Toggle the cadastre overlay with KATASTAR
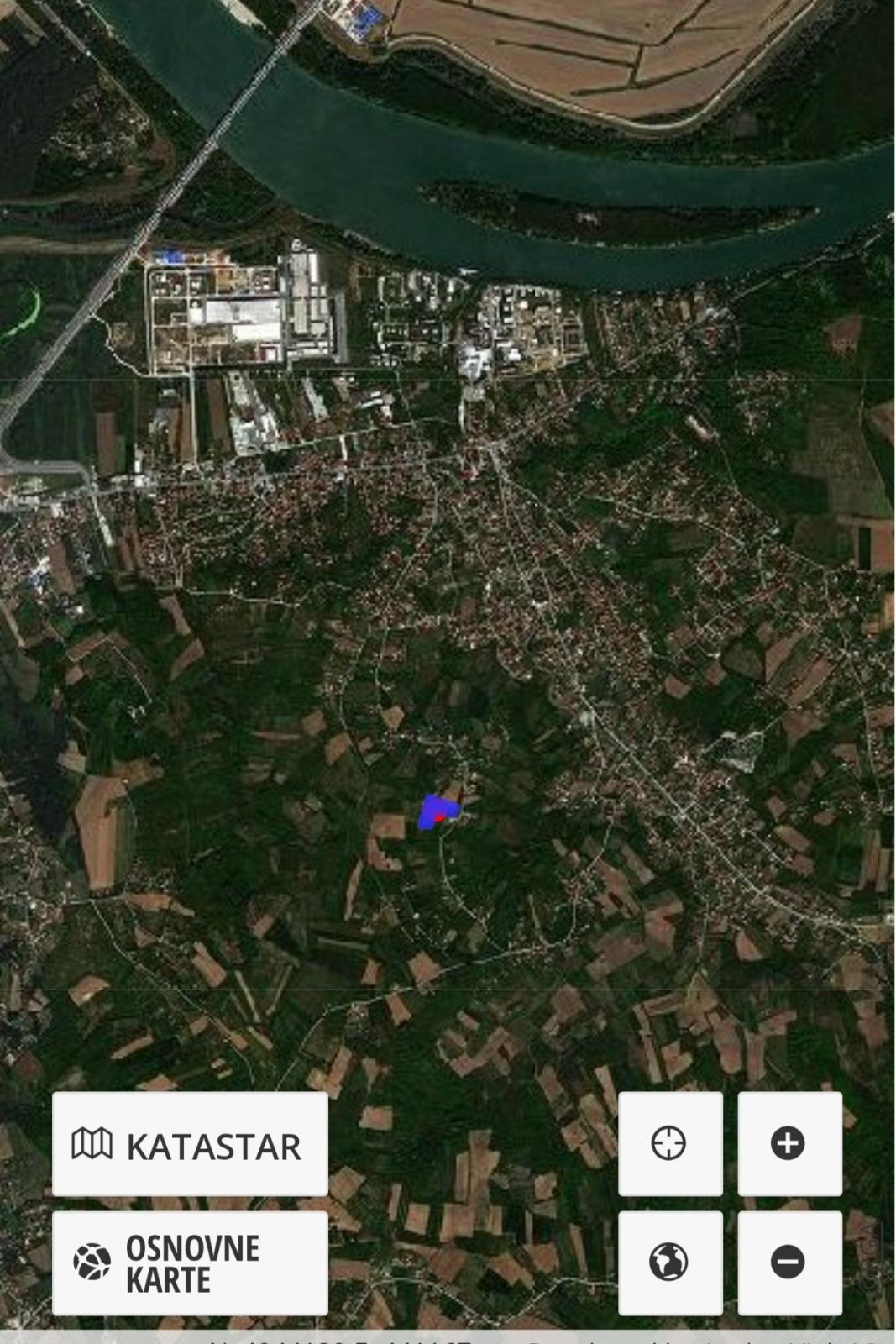Viewport: 896px width, 1344px height. click(190, 1142)
